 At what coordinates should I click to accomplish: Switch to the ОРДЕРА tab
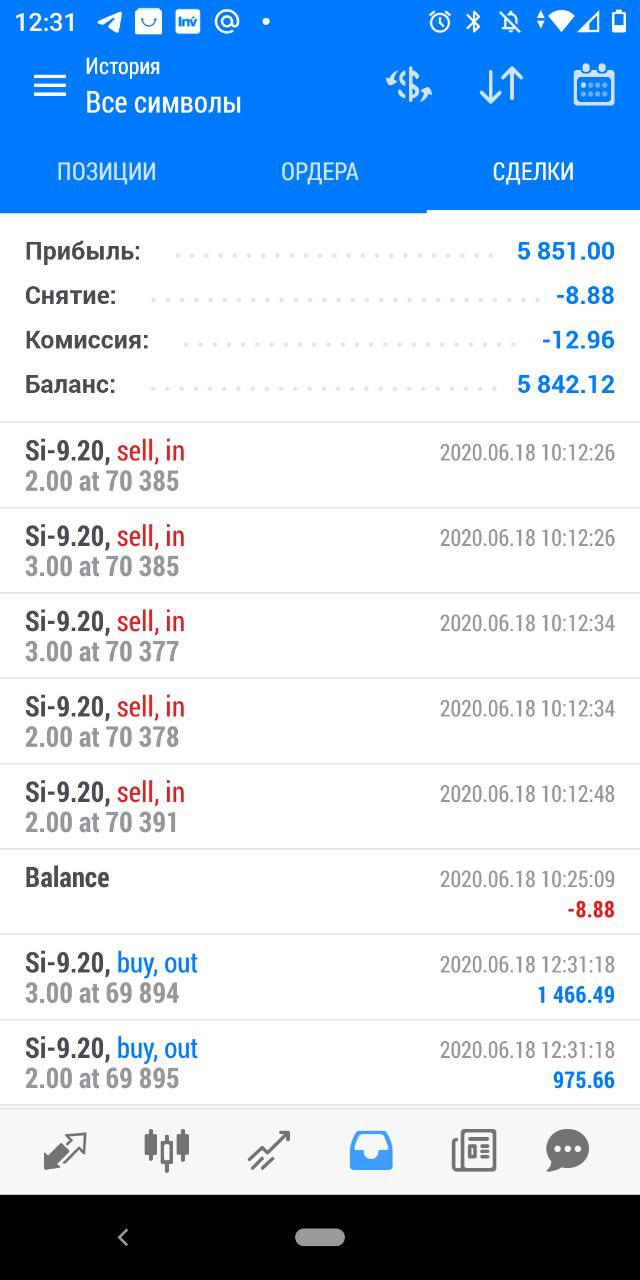(320, 171)
